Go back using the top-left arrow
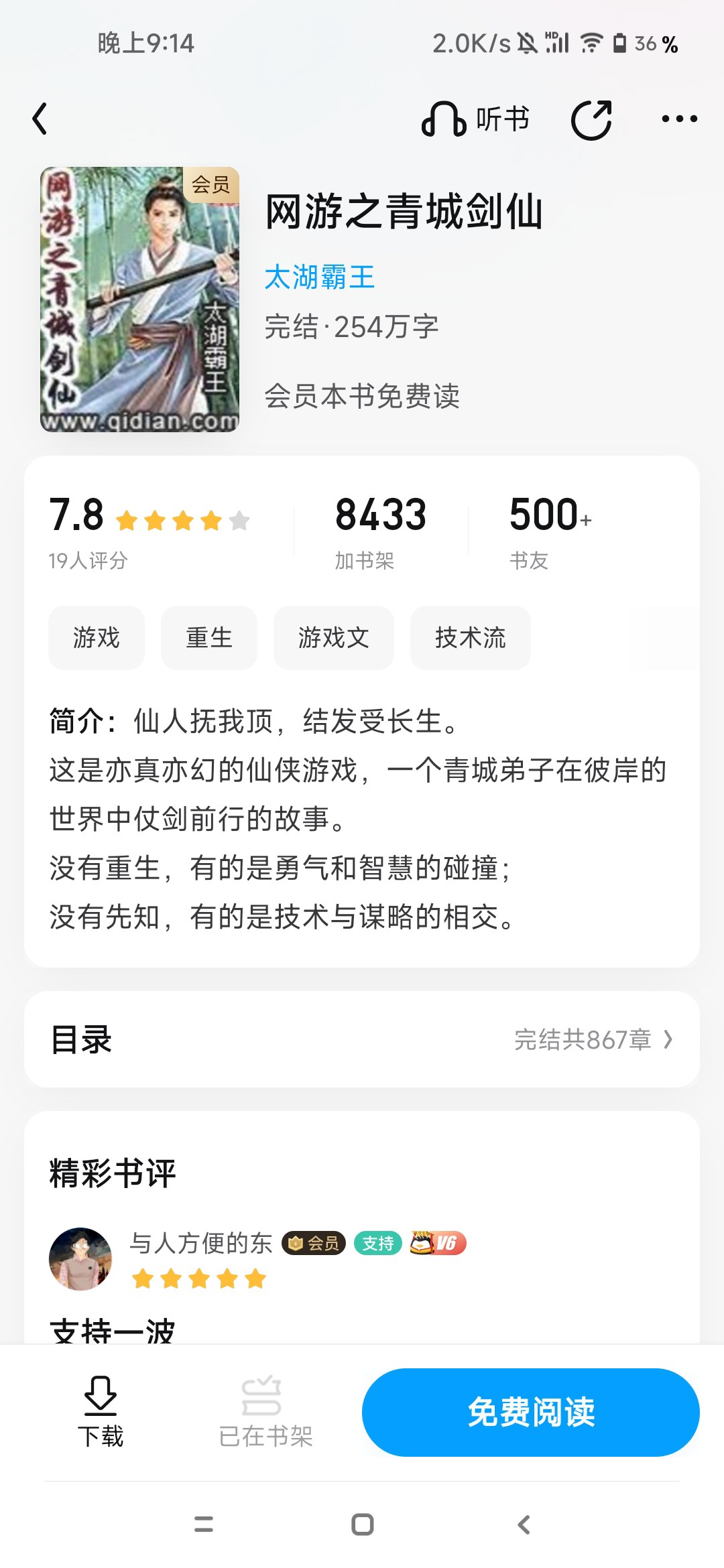The image size is (724, 1568). coord(41,119)
